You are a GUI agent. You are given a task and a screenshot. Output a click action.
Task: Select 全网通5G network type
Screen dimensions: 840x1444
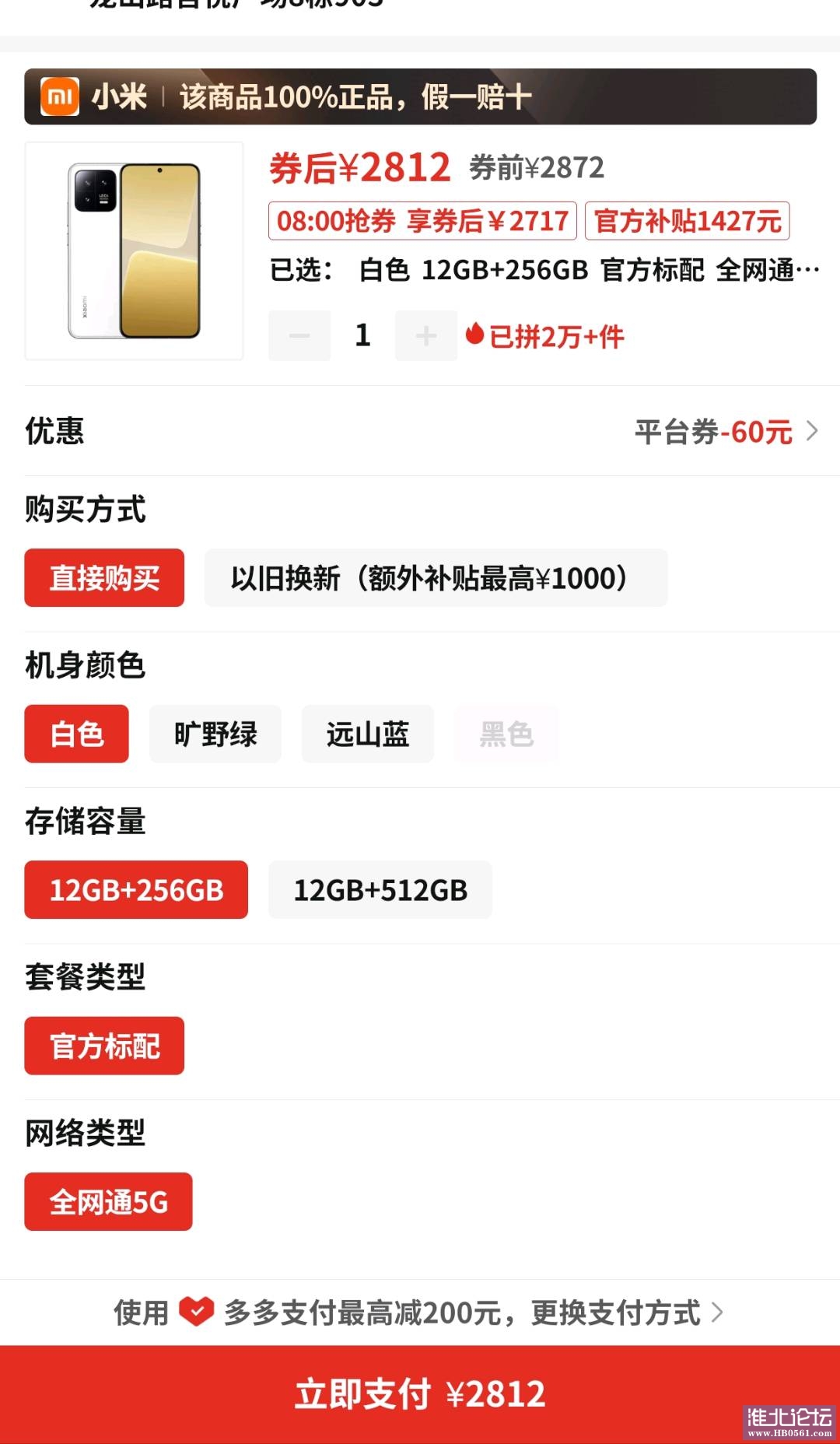(108, 1201)
